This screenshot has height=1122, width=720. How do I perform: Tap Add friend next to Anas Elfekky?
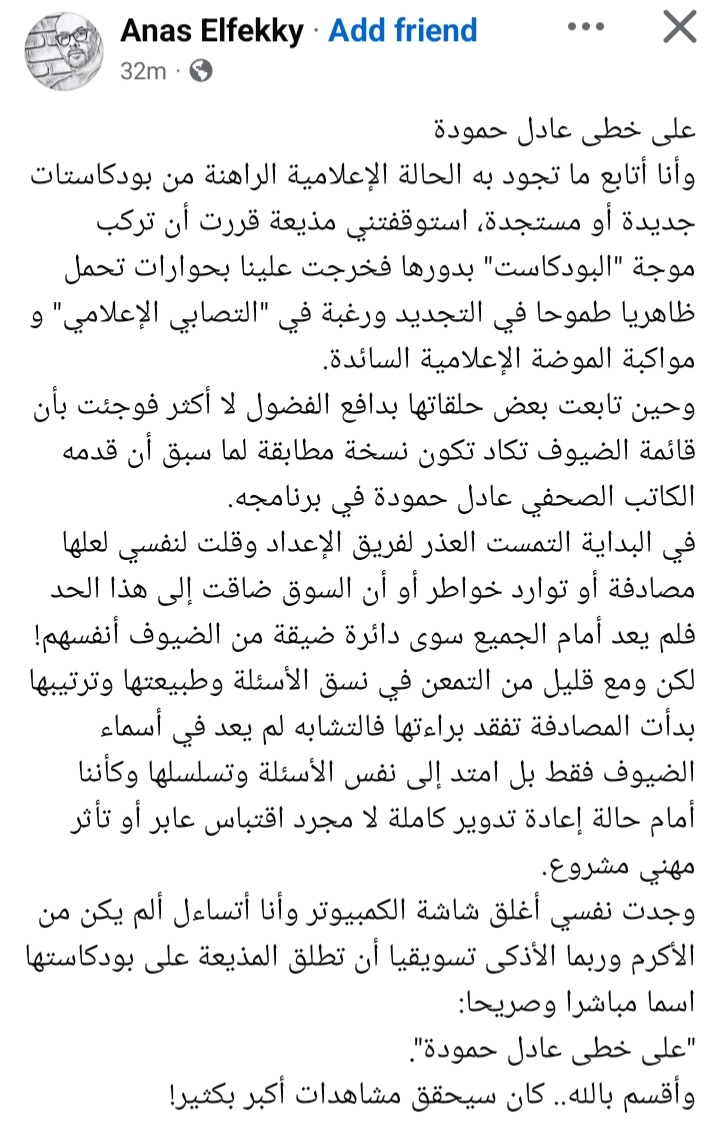coord(403,31)
